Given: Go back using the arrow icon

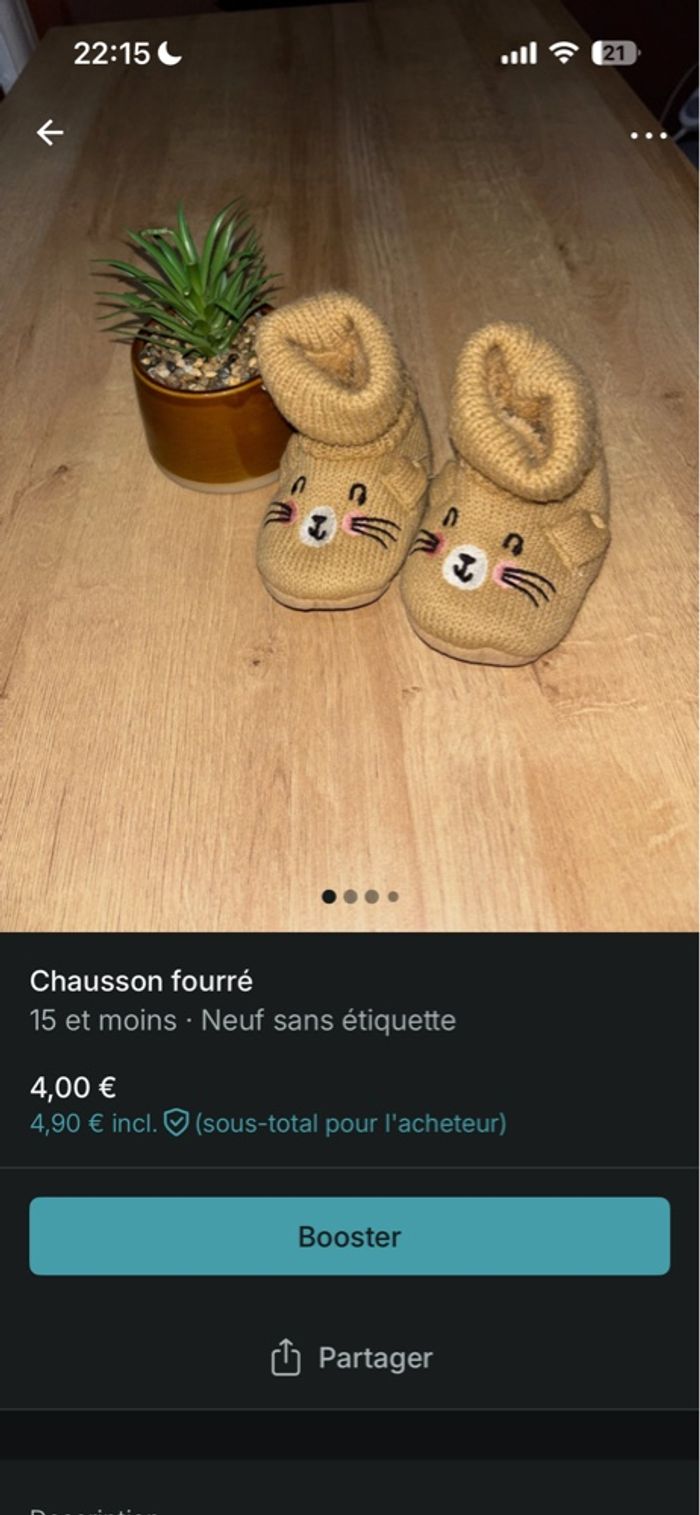Looking at the screenshot, I should point(50,132).
